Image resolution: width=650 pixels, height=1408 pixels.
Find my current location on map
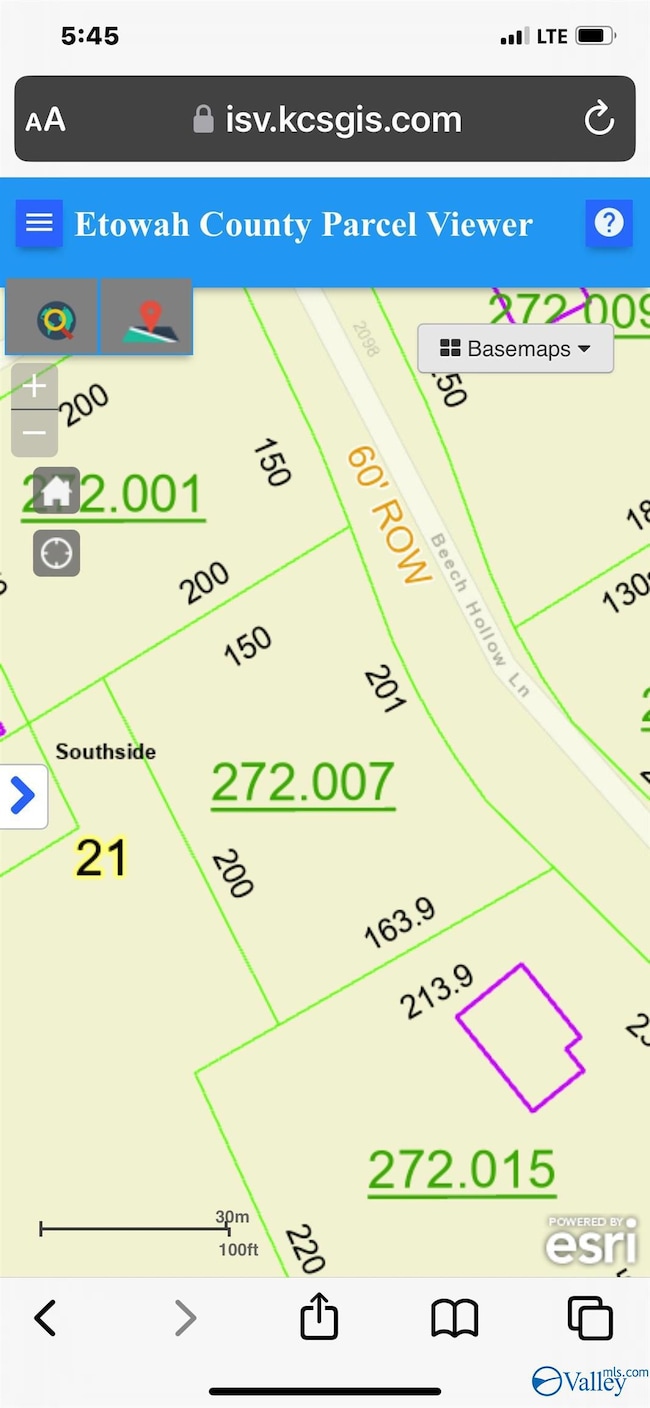click(x=56, y=553)
